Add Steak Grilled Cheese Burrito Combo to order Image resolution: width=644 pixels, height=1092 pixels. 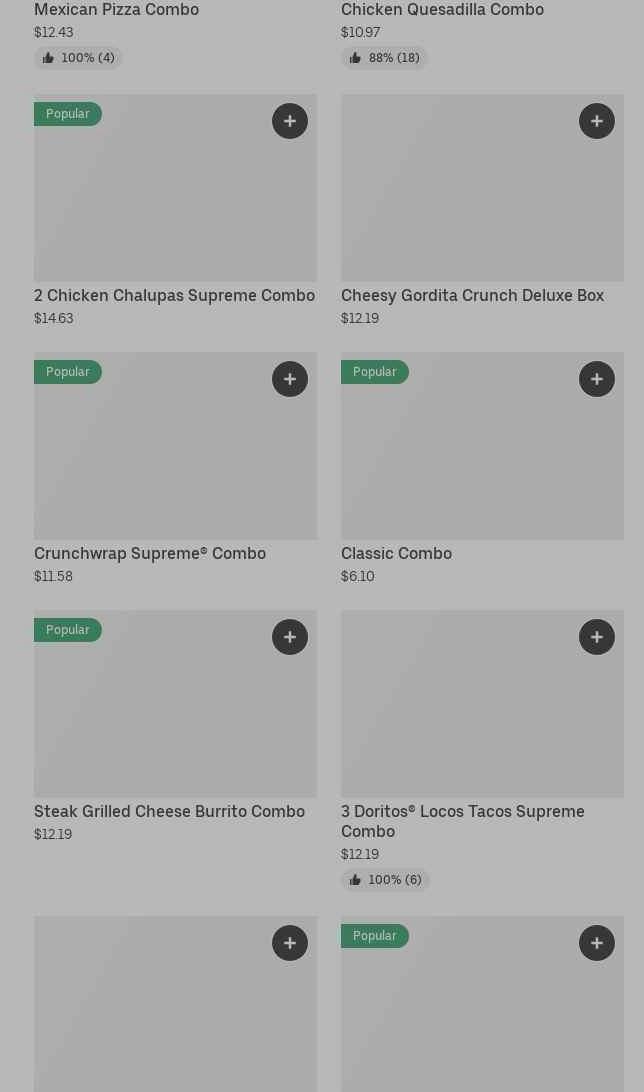point(290,637)
